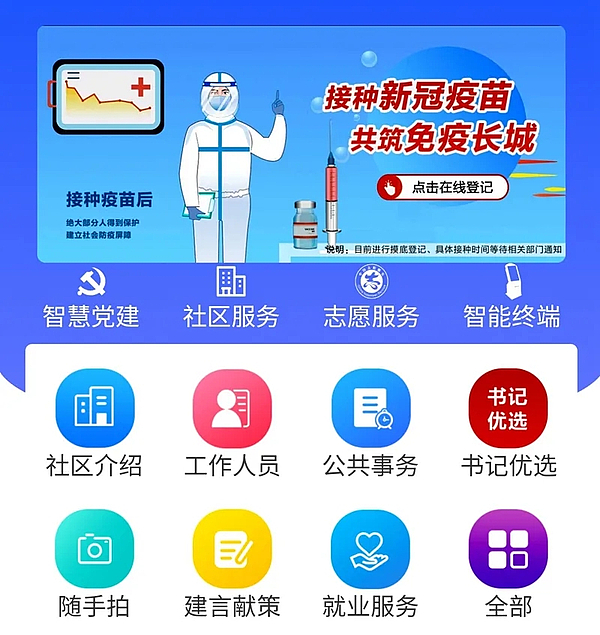Switch to 志愿服务
This screenshot has width=600, height=635.
click(x=371, y=298)
